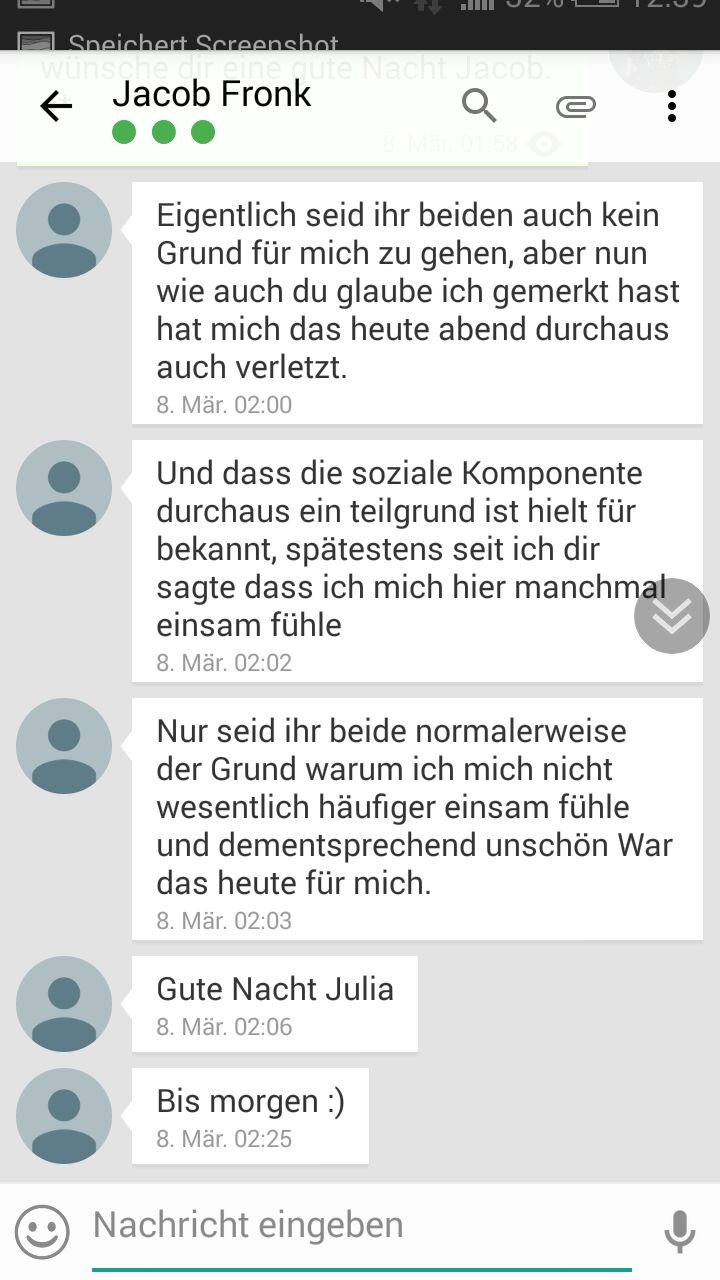
Task: Open Jacob Fronk's contact details
Action: pyautogui.click(x=212, y=95)
